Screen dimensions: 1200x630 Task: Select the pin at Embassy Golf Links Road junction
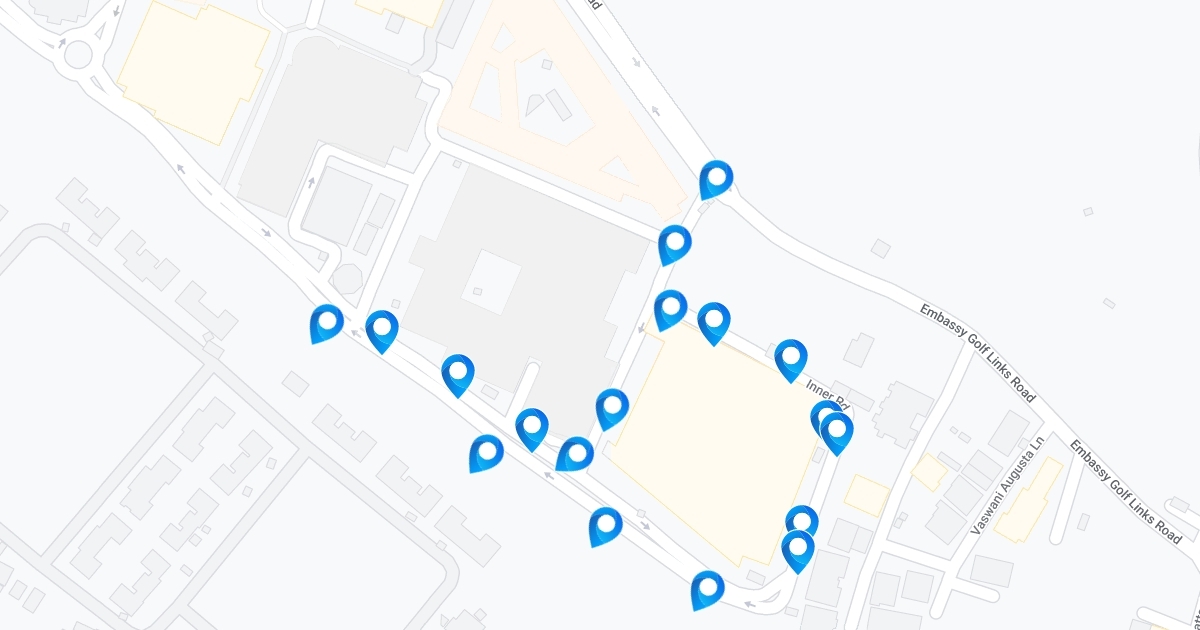pyautogui.click(x=716, y=179)
